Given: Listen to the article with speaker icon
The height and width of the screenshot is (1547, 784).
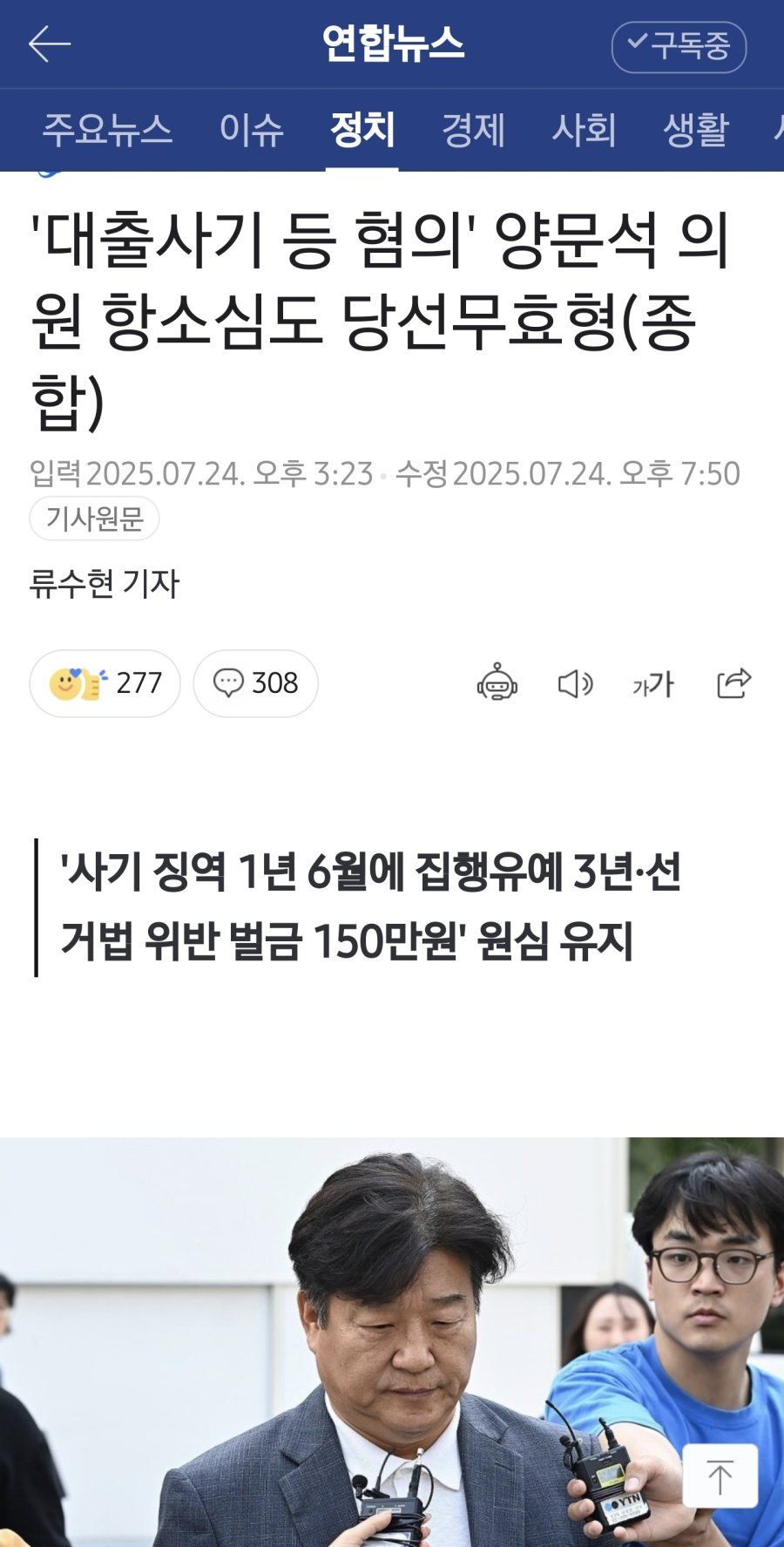Looking at the screenshot, I should click(575, 684).
